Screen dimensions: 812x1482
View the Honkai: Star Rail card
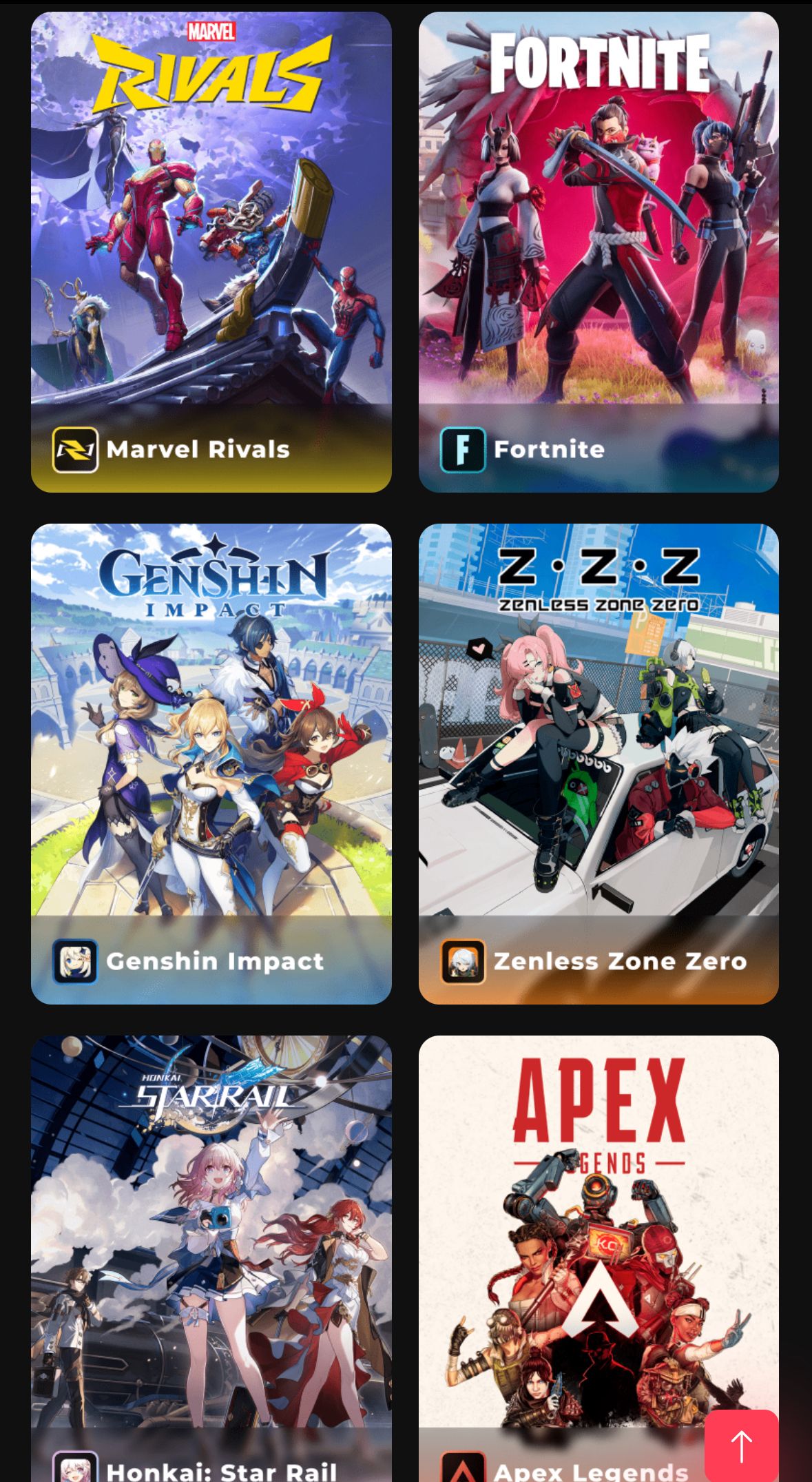click(211, 1254)
